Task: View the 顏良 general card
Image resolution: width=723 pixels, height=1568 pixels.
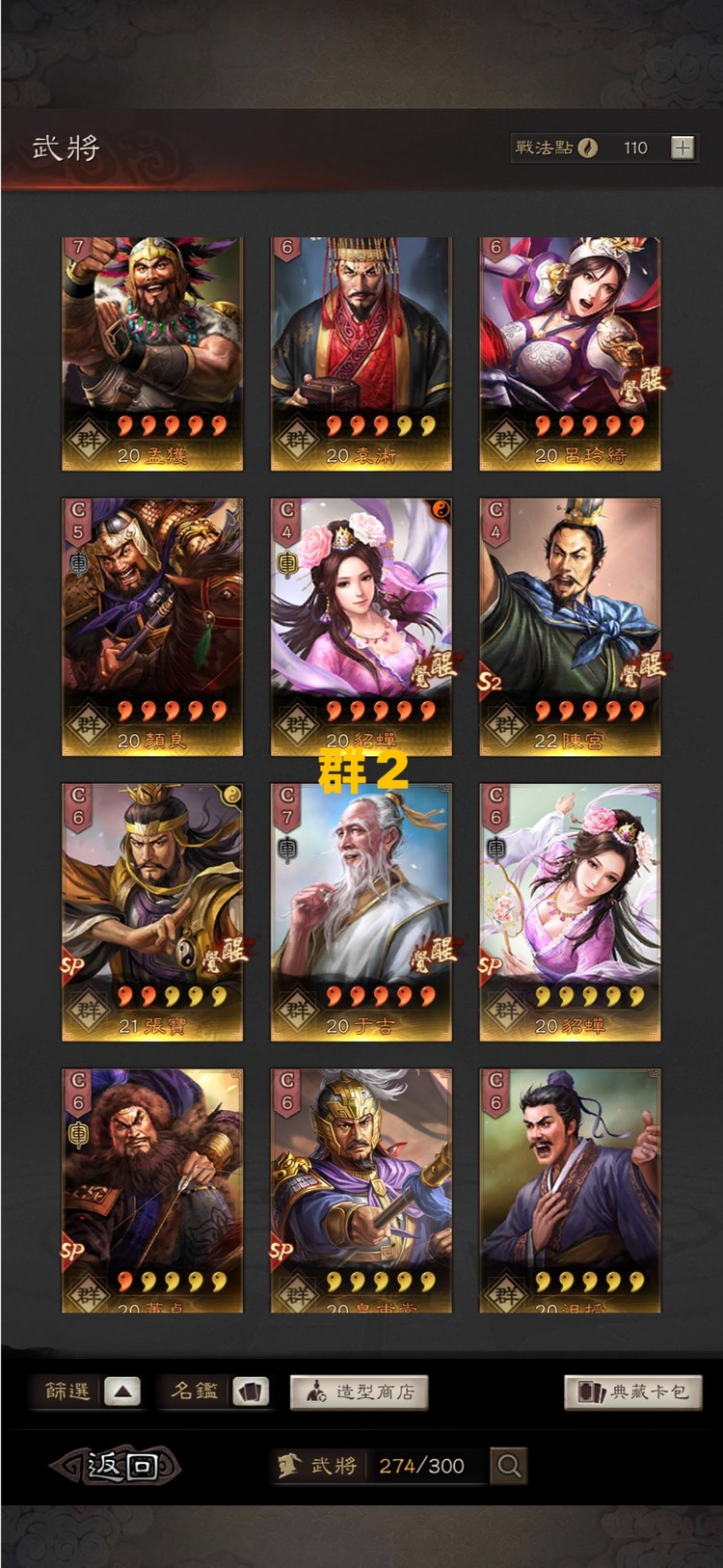Action: click(152, 627)
